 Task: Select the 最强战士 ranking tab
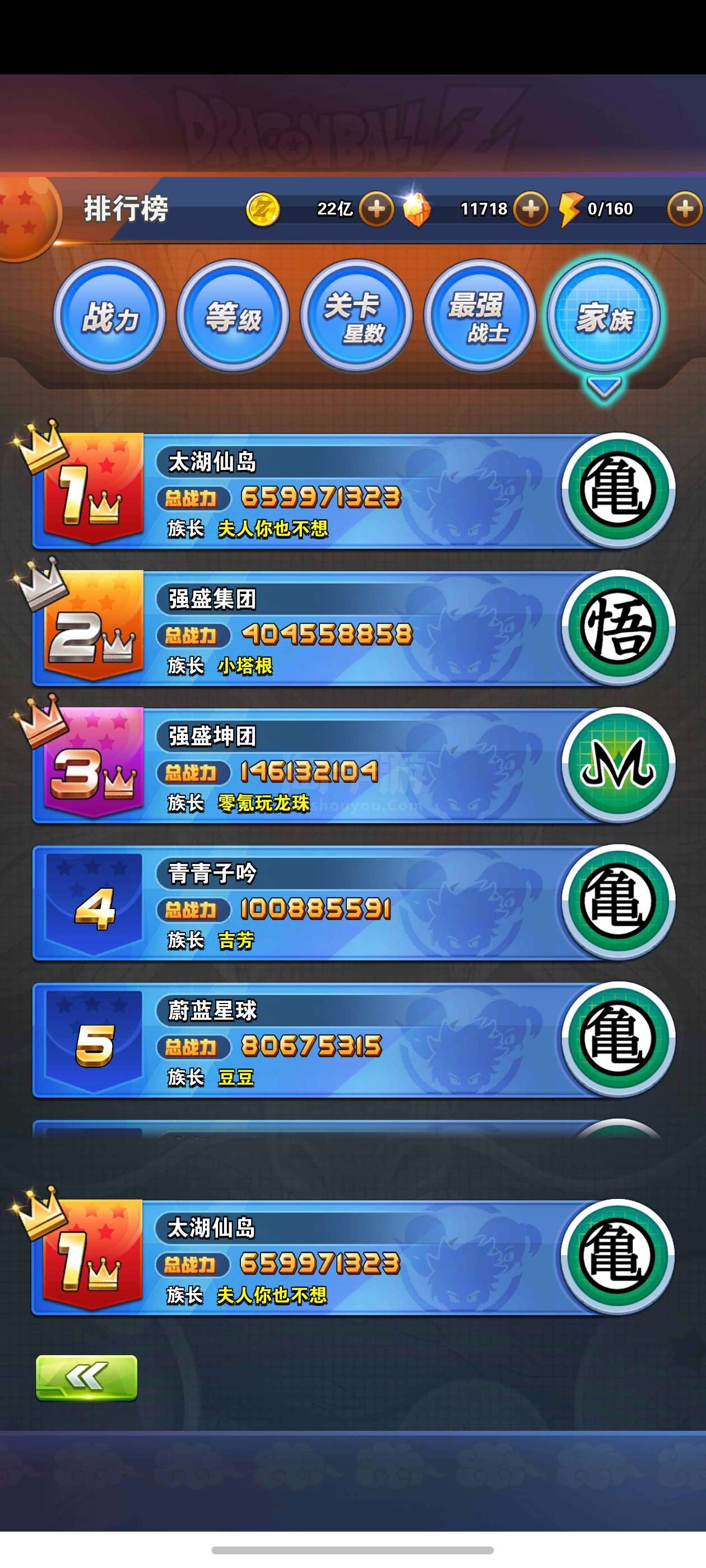click(x=480, y=316)
